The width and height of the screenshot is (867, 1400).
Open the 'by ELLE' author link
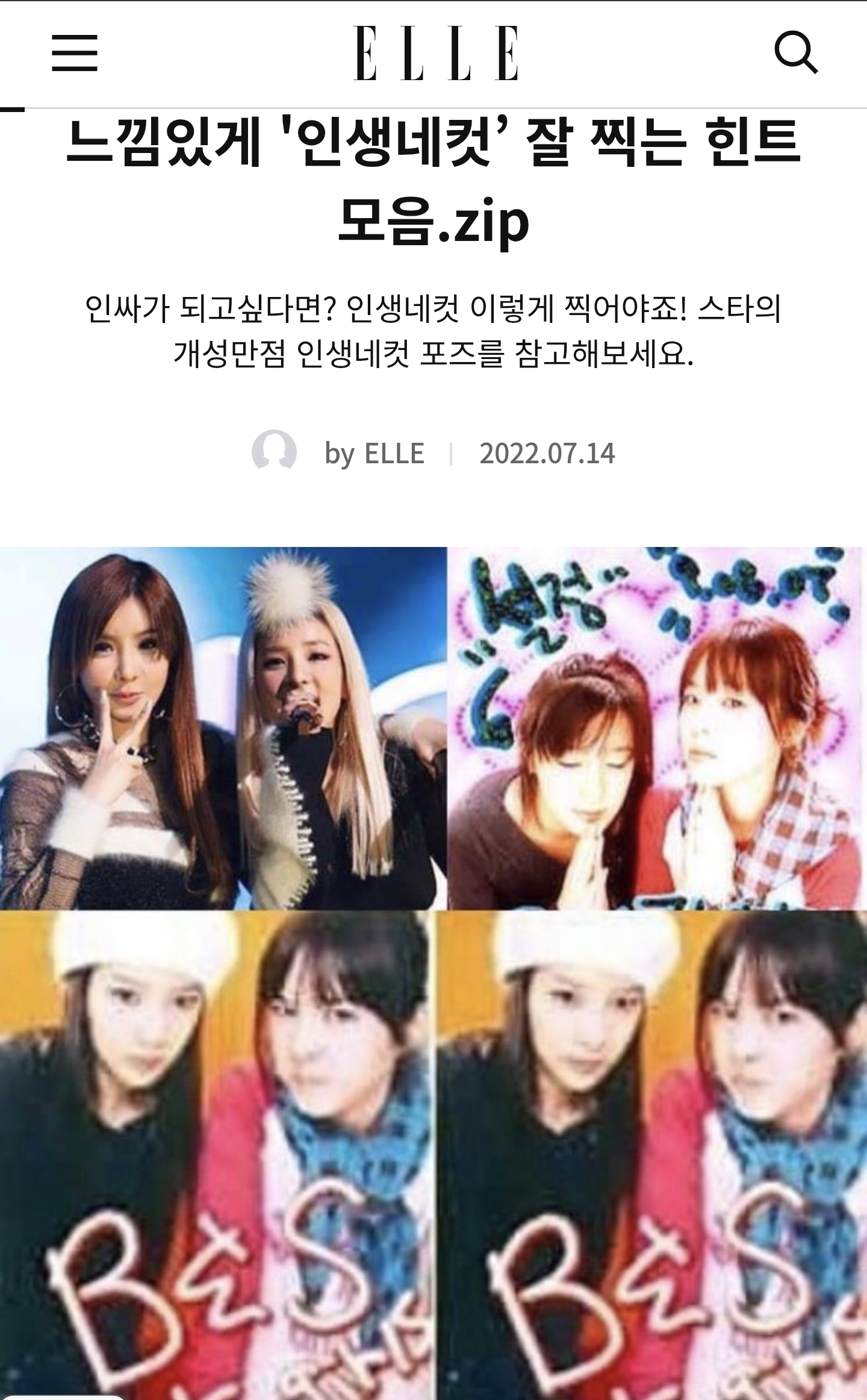click(x=374, y=453)
